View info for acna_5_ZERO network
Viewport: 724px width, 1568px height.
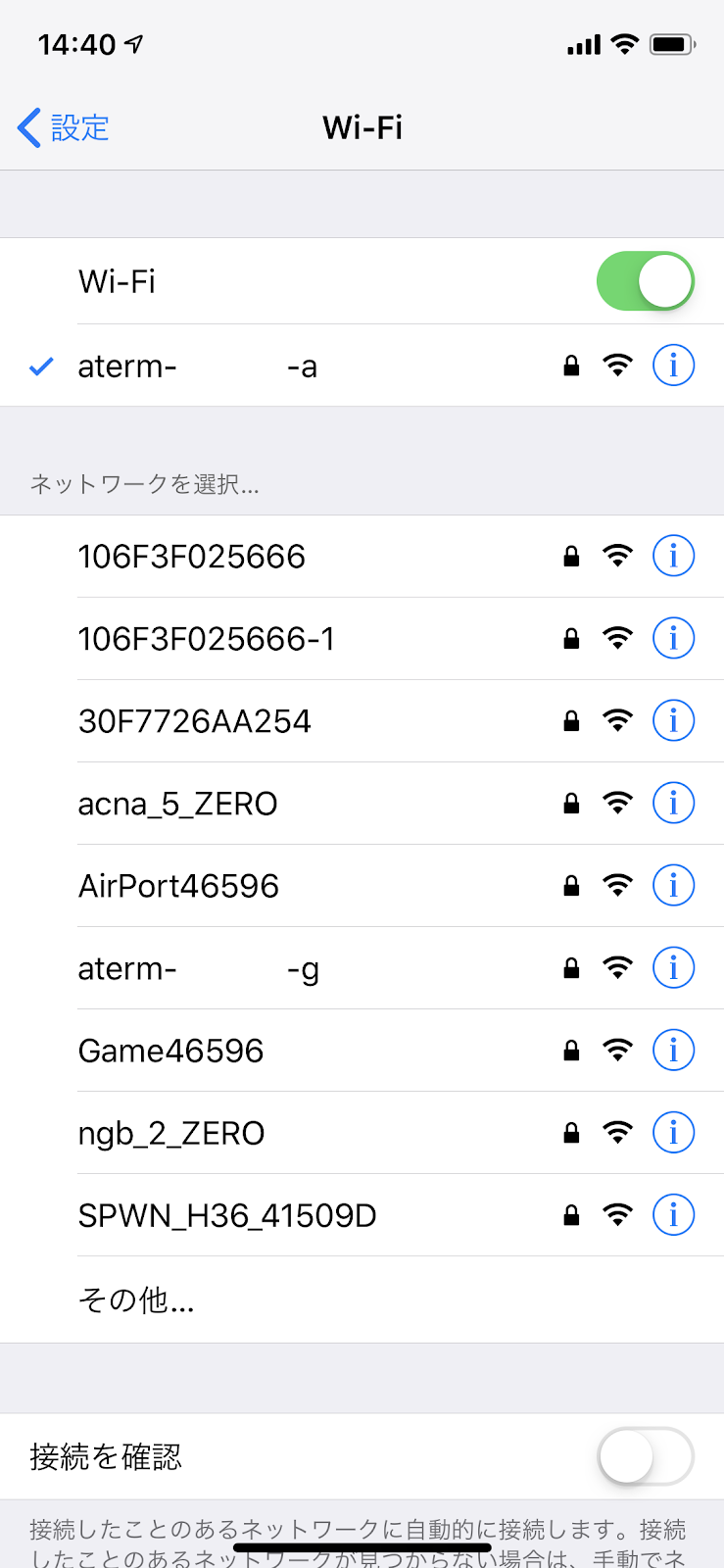pyautogui.click(x=673, y=804)
